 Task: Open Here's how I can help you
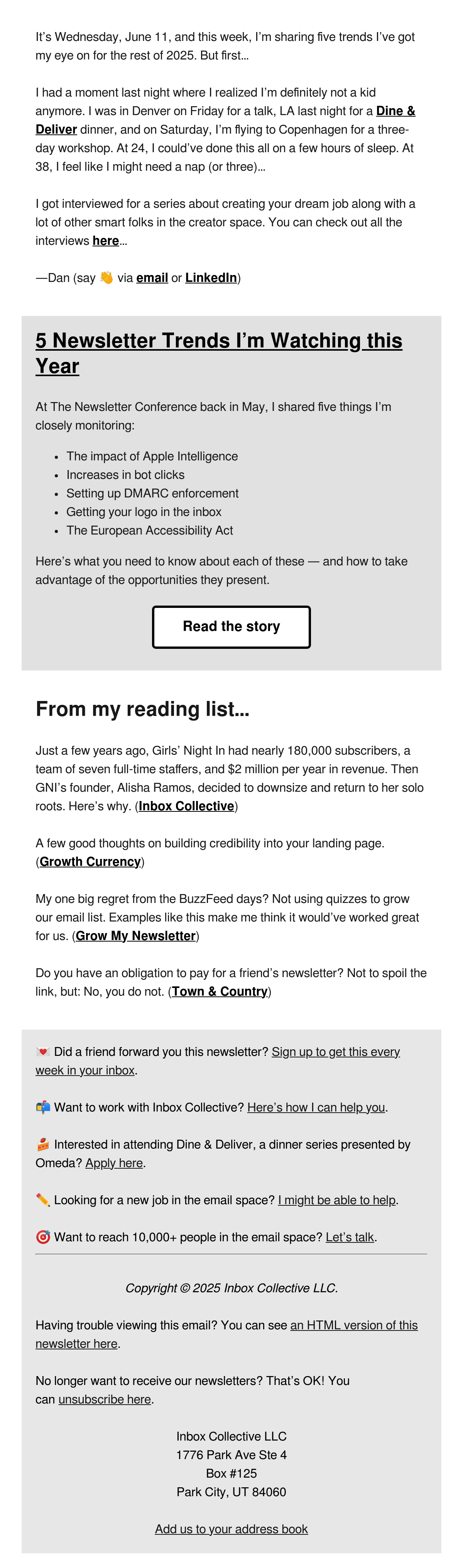(316, 1107)
